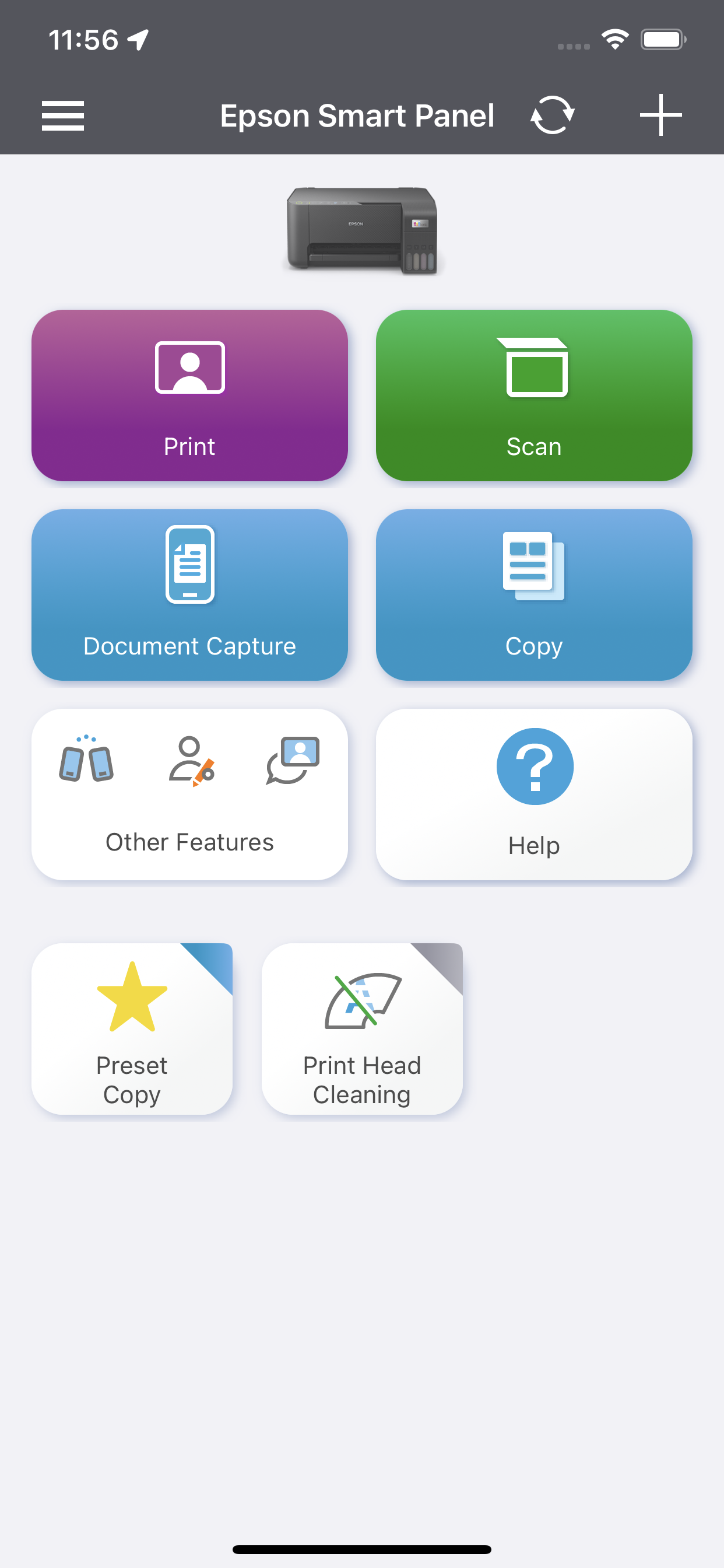
Task: Add a new printer with plus icon
Action: click(x=661, y=115)
